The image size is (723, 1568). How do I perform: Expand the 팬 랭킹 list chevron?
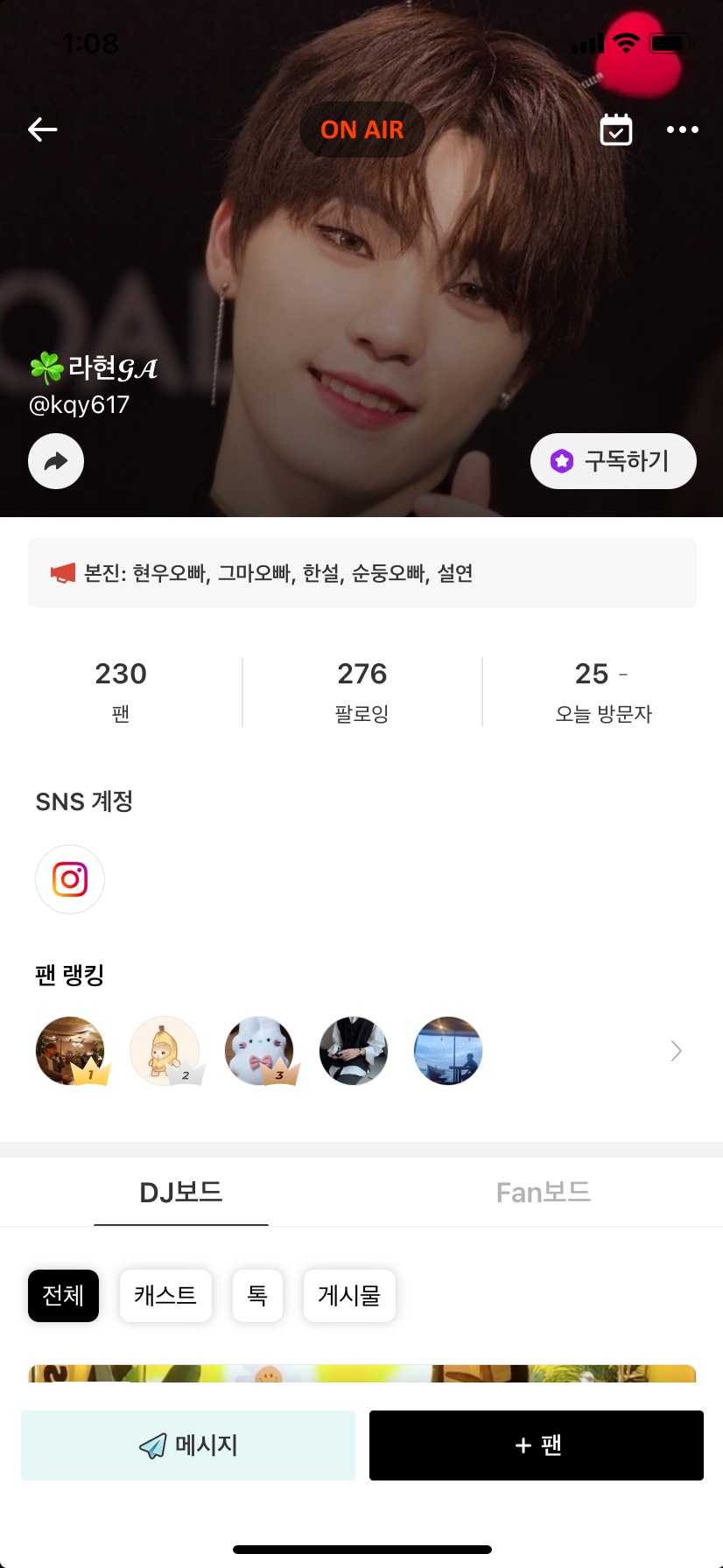tap(676, 1051)
